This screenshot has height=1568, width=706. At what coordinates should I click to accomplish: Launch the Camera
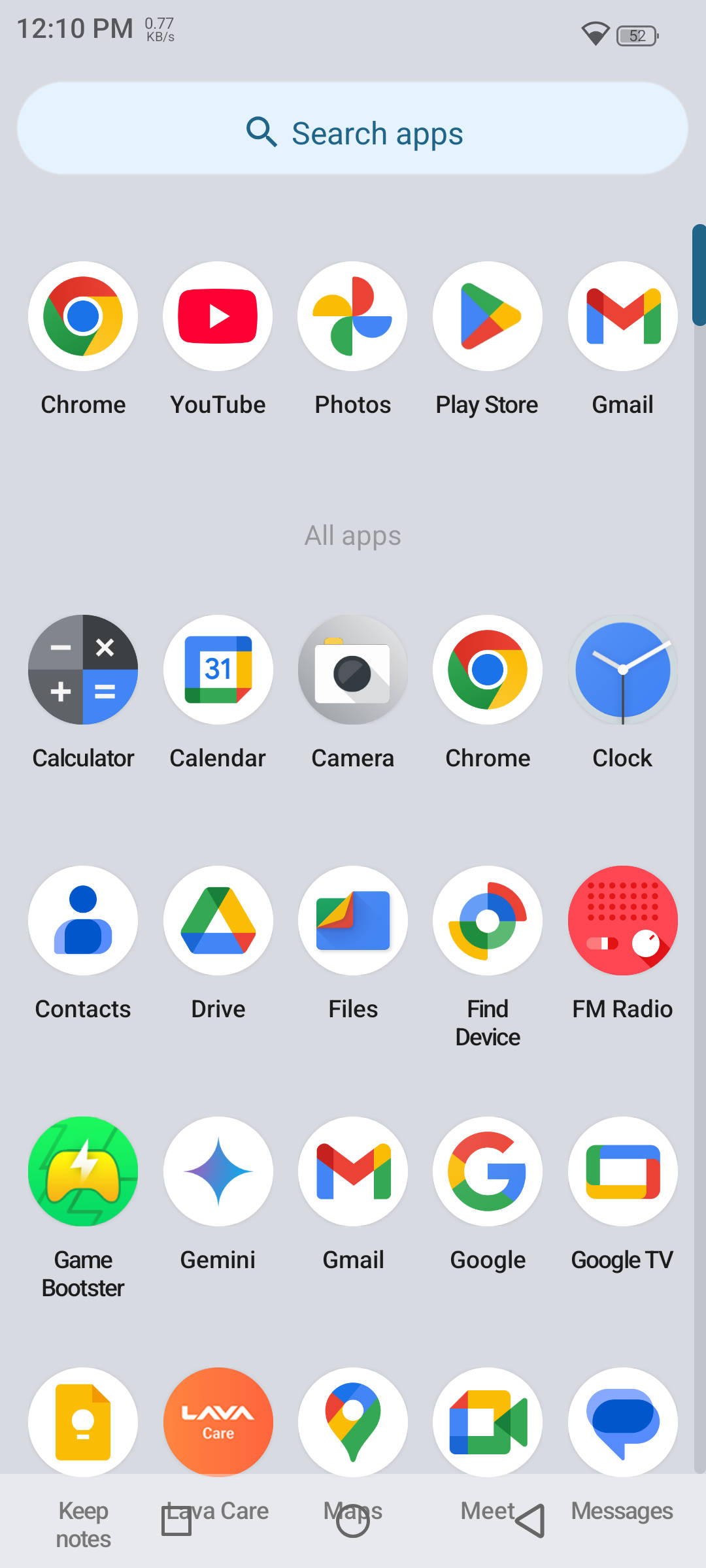pyautogui.click(x=353, y=670)
